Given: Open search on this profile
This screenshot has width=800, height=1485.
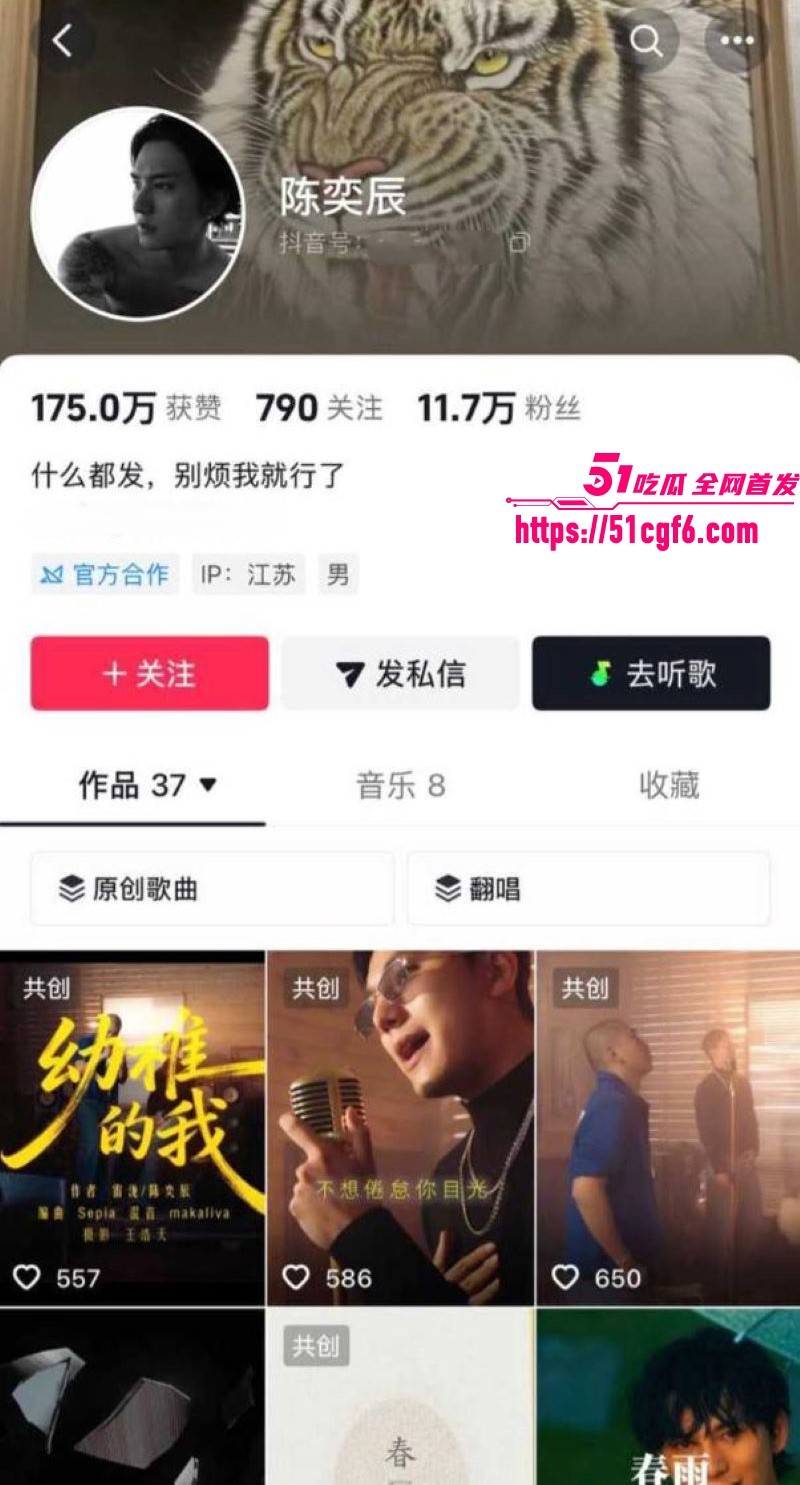Looking at the screenshot, I should pos(646,41).
